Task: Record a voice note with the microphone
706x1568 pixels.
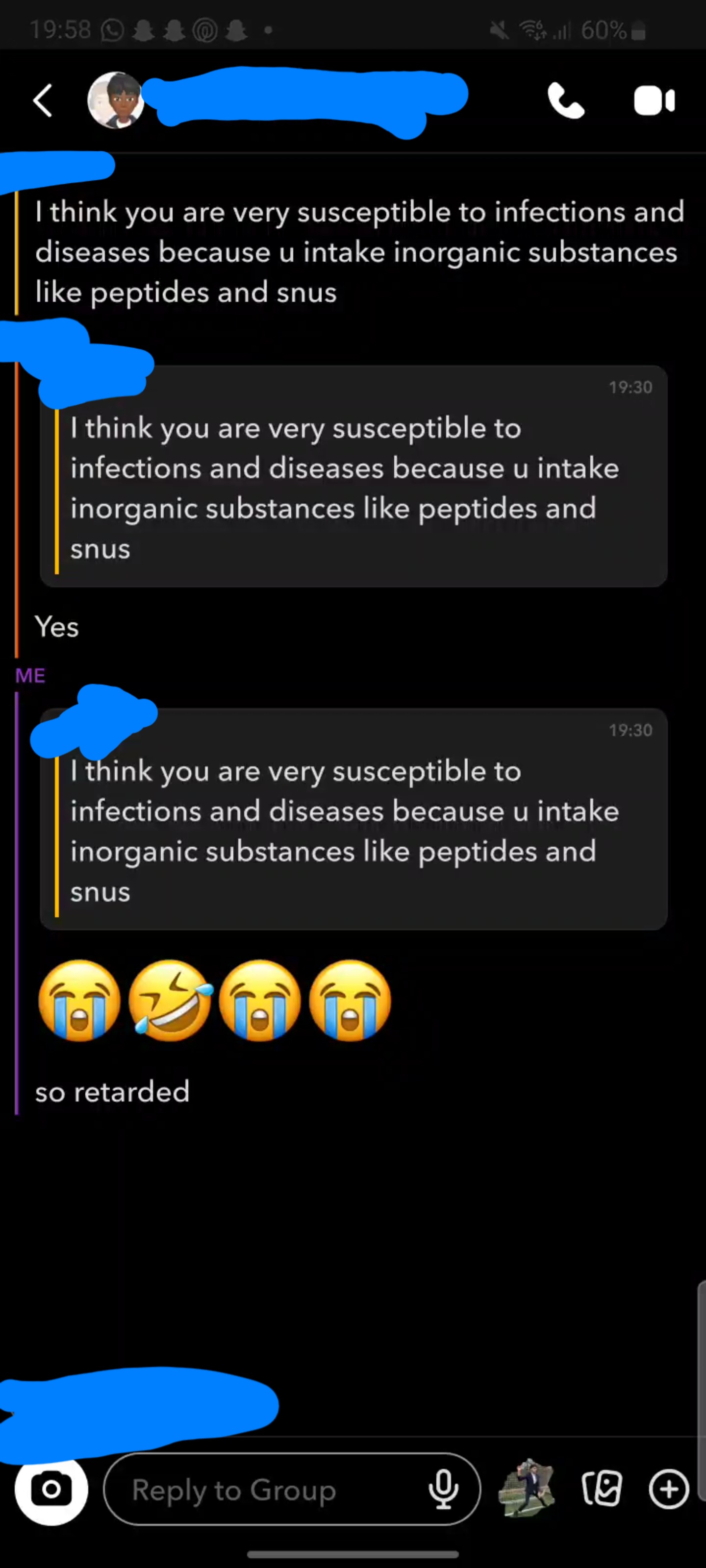Action: tap(444, 1490)
